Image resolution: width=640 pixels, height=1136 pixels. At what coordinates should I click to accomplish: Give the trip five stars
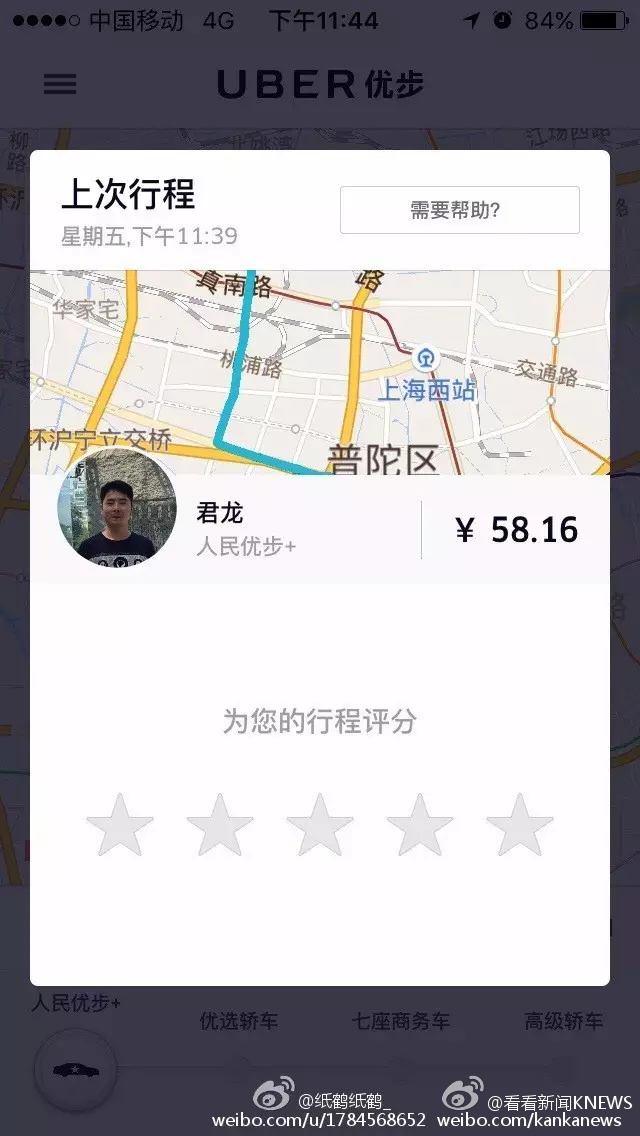pyautogui.click(x=520, y=825)
